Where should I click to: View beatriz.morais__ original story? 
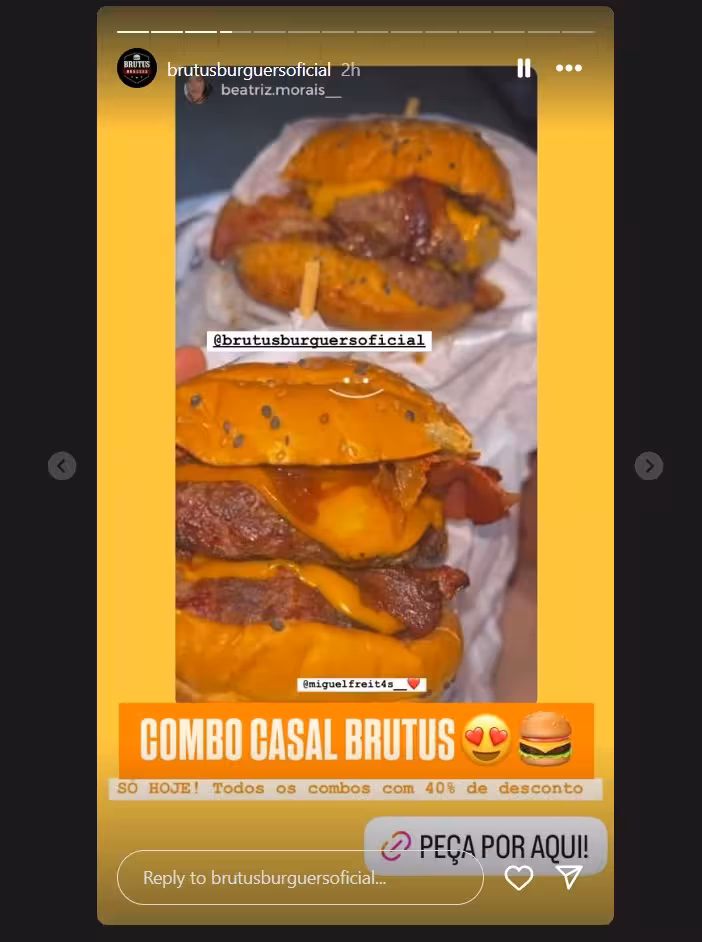click(267, 91)
